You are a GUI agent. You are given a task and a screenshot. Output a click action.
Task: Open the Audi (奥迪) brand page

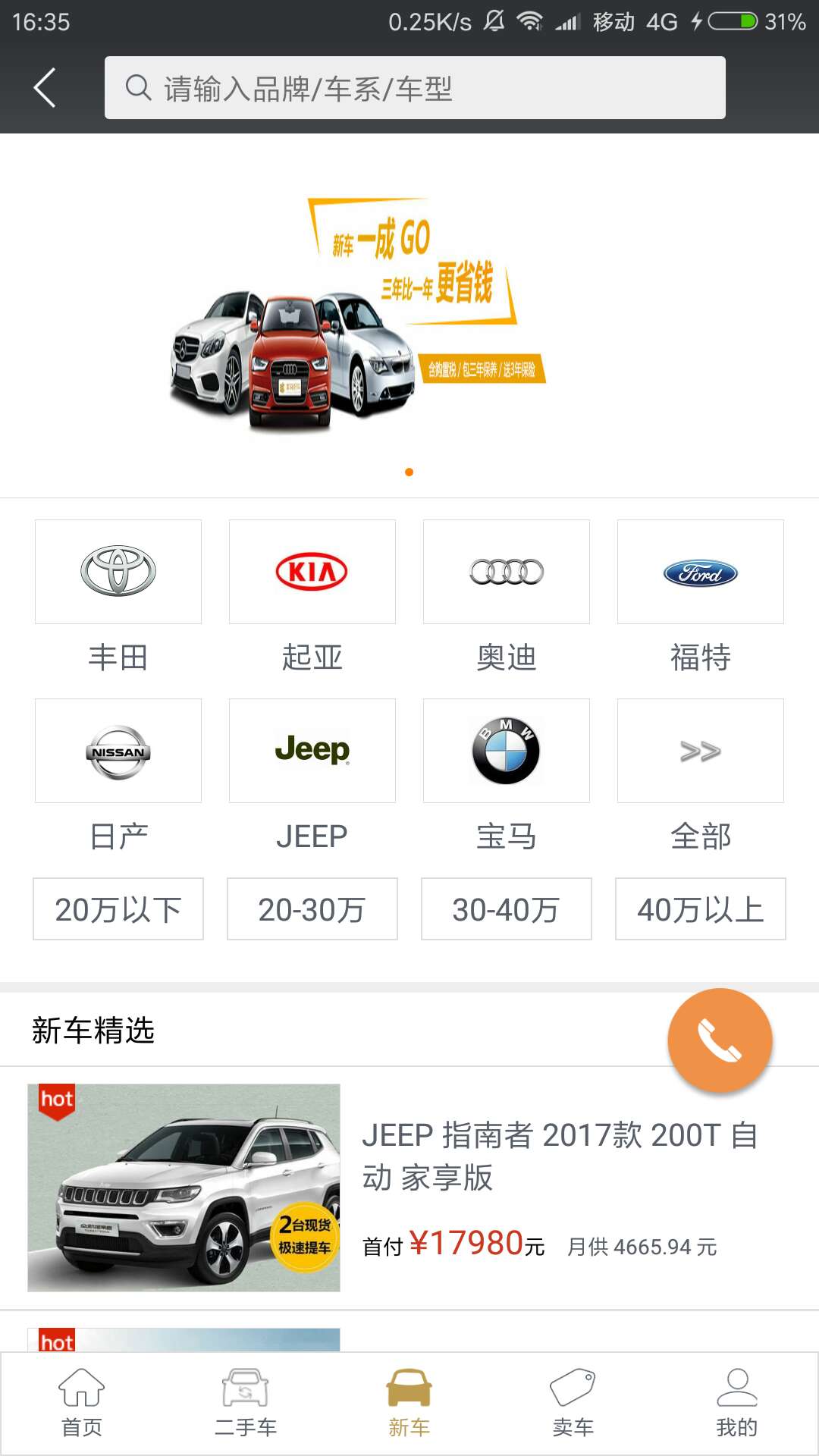coord(506,571)
